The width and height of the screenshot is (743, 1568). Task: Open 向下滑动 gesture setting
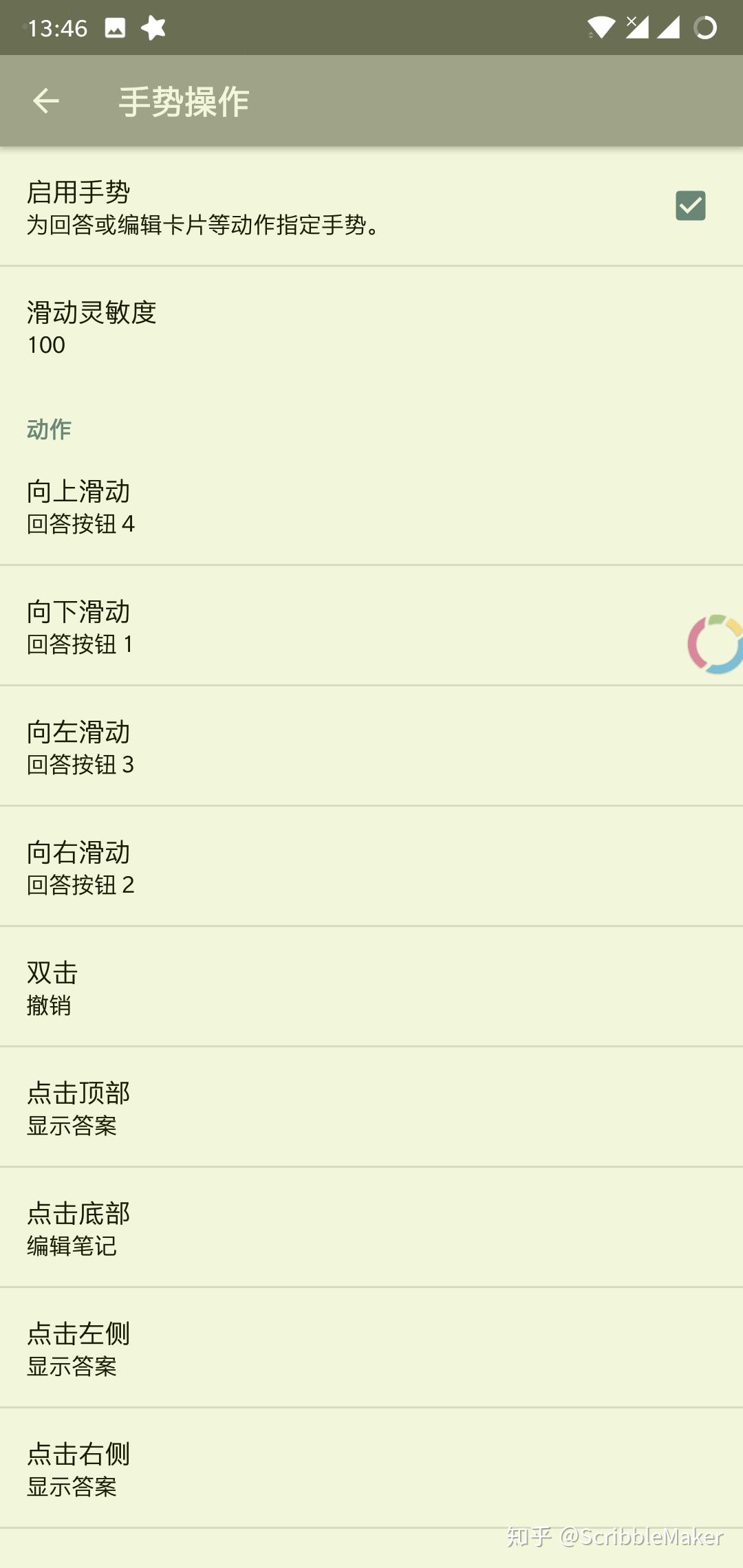[344, 627]
